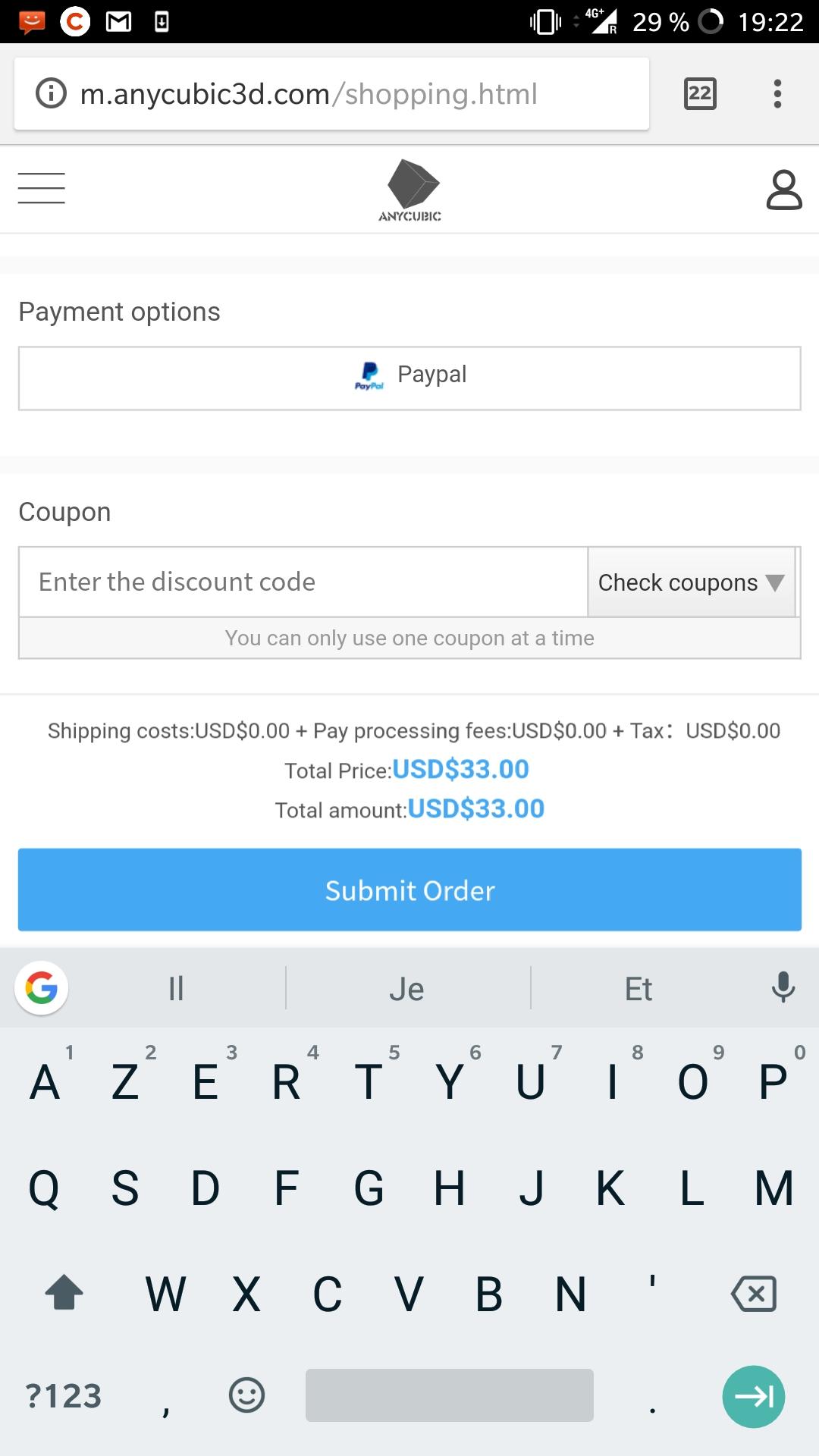Image resolution: width=819 pixels, height=1456 pixels.
Task: Enable keyboard shift key
Action: [x=64, y=1293]
